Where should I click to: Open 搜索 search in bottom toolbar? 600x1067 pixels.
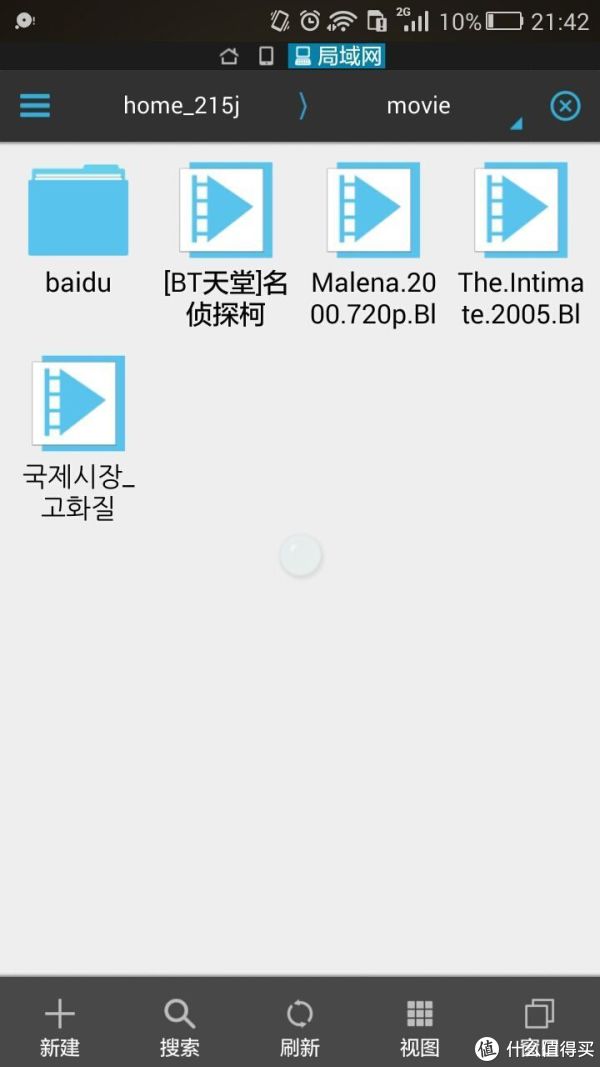(180, 1026)
